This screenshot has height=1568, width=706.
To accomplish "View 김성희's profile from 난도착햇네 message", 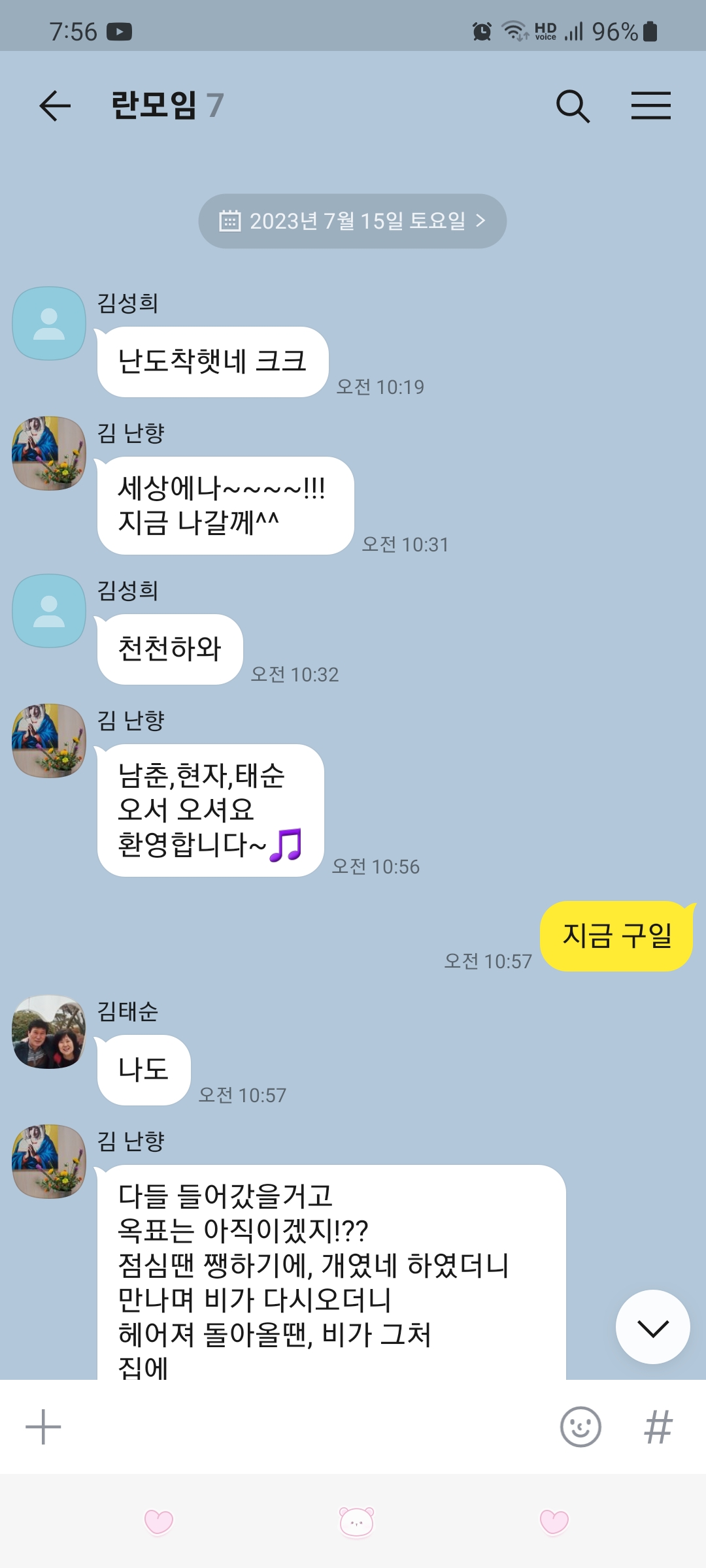I will pos(49,323).
